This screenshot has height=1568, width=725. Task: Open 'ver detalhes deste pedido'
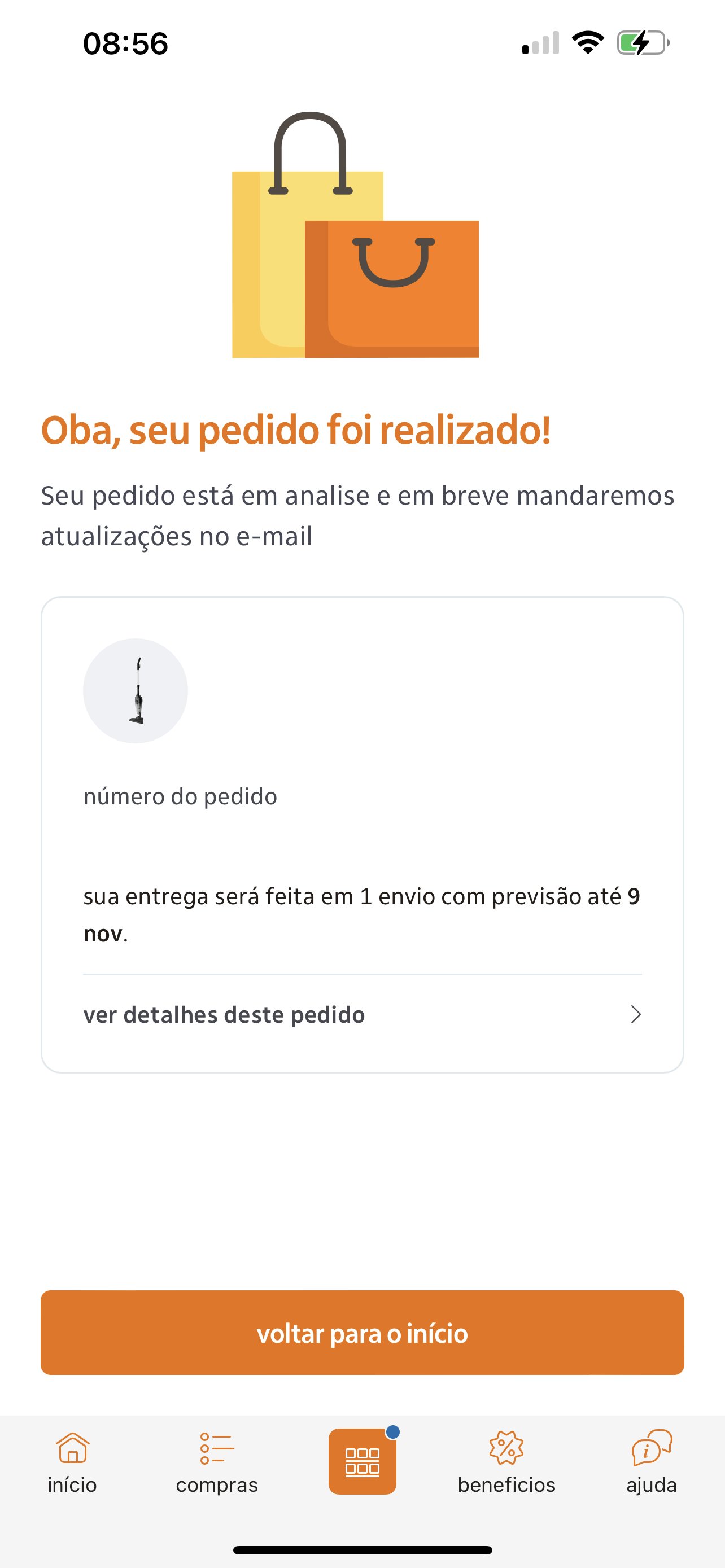tap(362, 1015)
